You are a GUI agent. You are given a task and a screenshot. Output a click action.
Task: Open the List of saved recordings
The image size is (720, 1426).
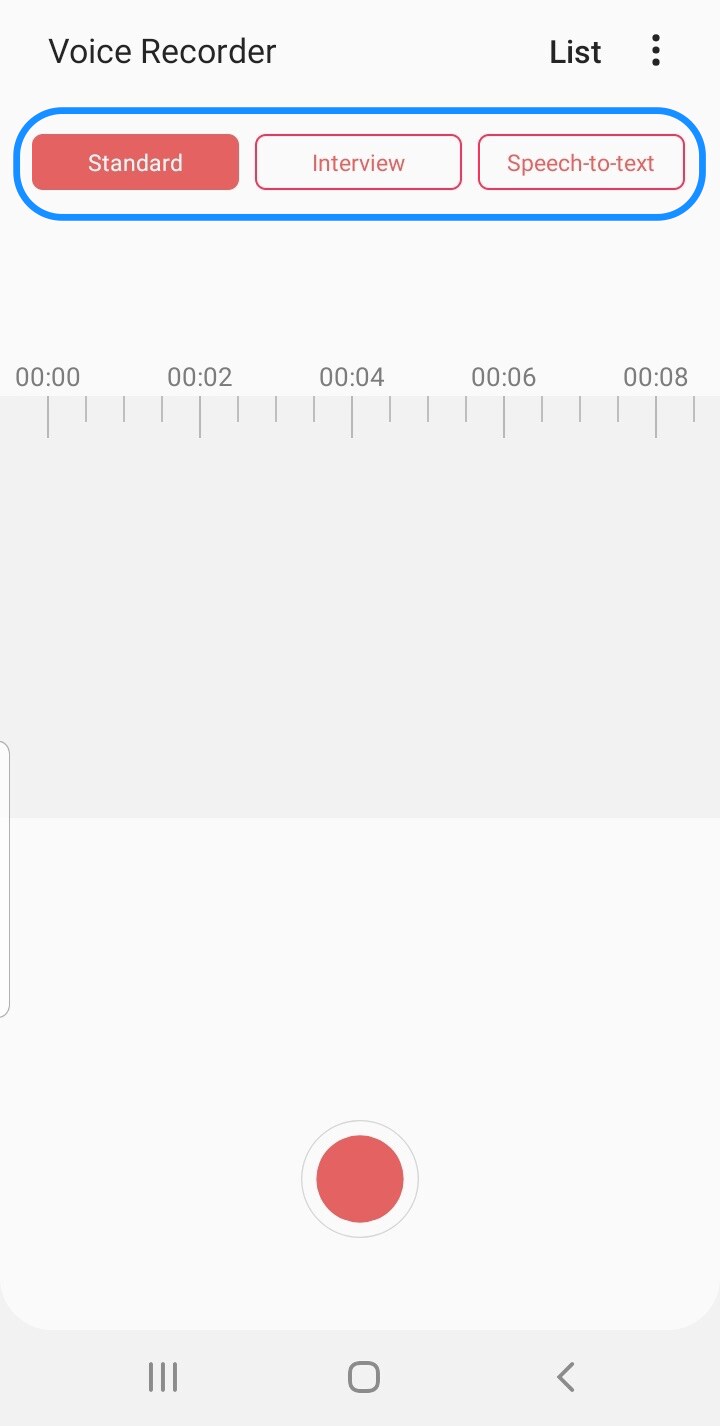click(575, 50)
